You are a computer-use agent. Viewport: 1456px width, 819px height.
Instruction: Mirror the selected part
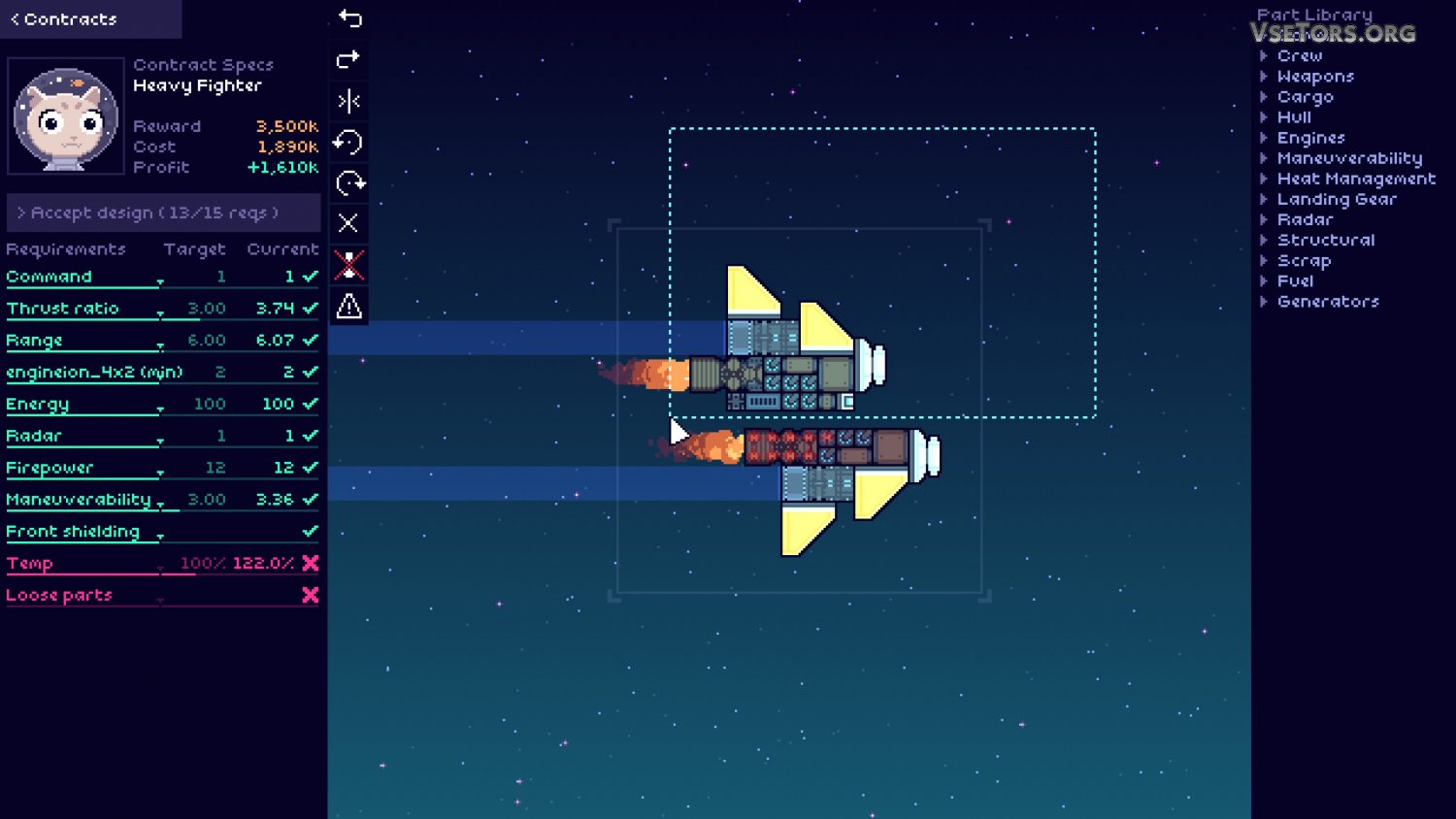click(348, 101)
